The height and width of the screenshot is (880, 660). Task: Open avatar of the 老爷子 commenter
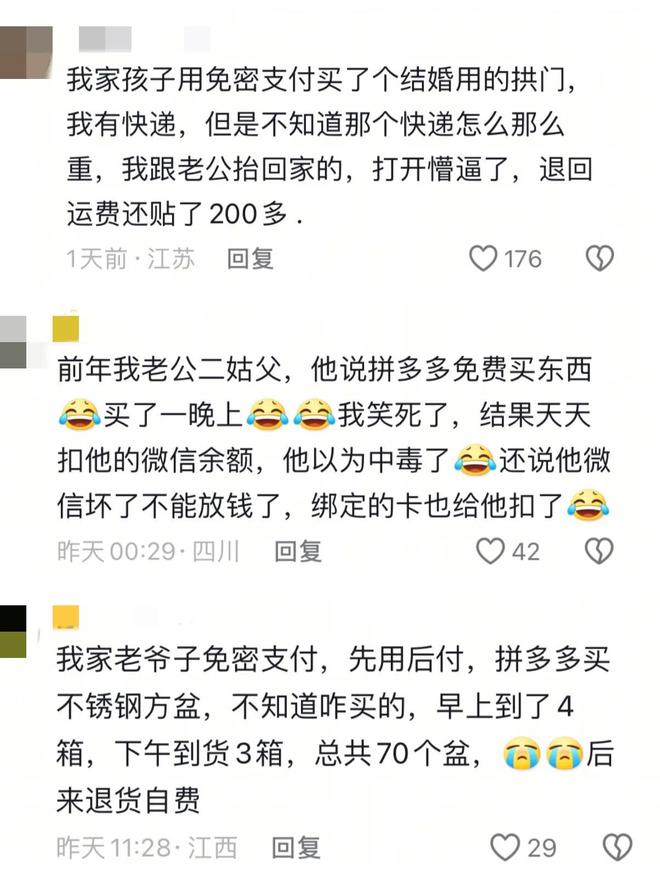(x=14, y=632)
